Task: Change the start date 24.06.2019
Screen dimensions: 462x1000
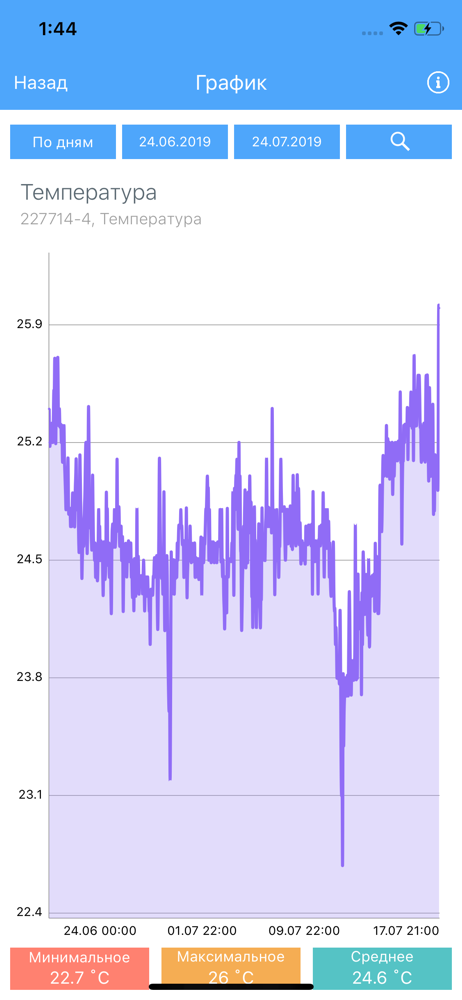Action: tap(175, 142)
